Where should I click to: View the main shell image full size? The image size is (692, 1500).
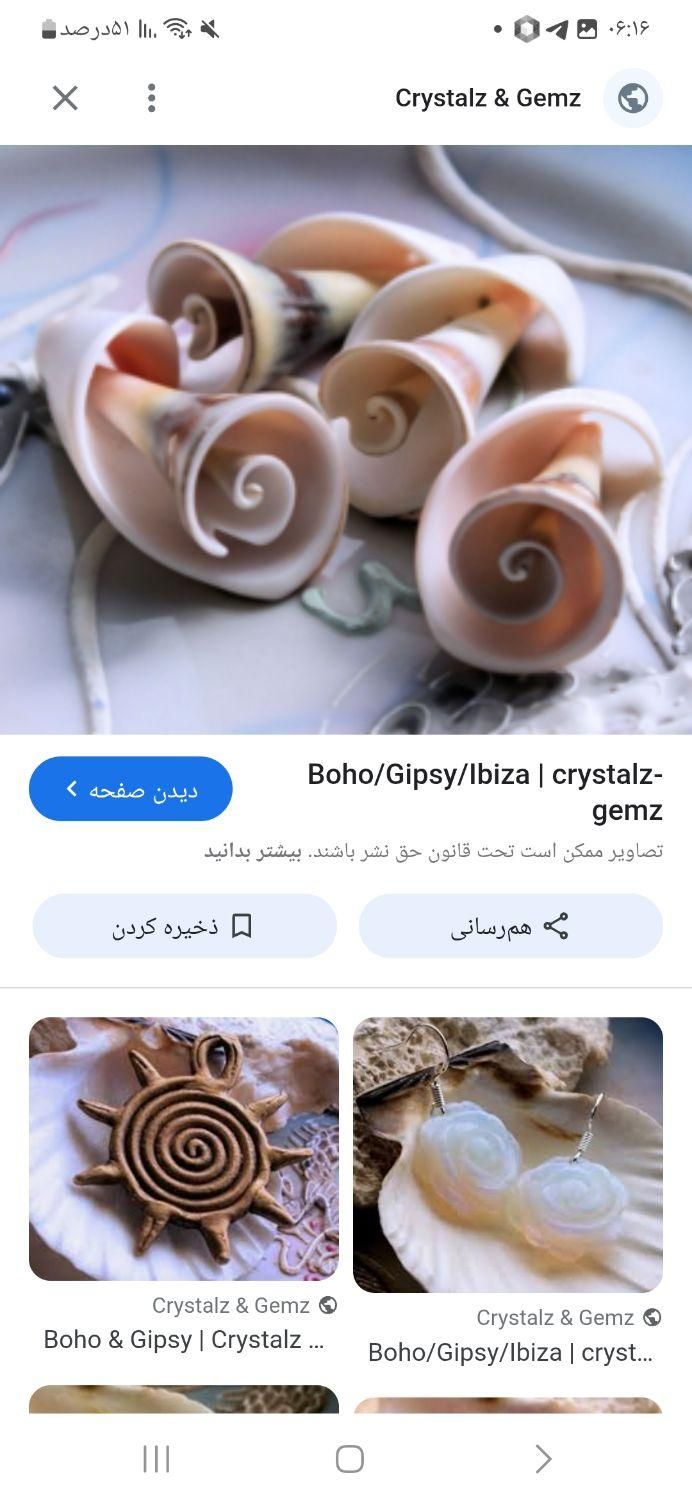click(346, 440)
